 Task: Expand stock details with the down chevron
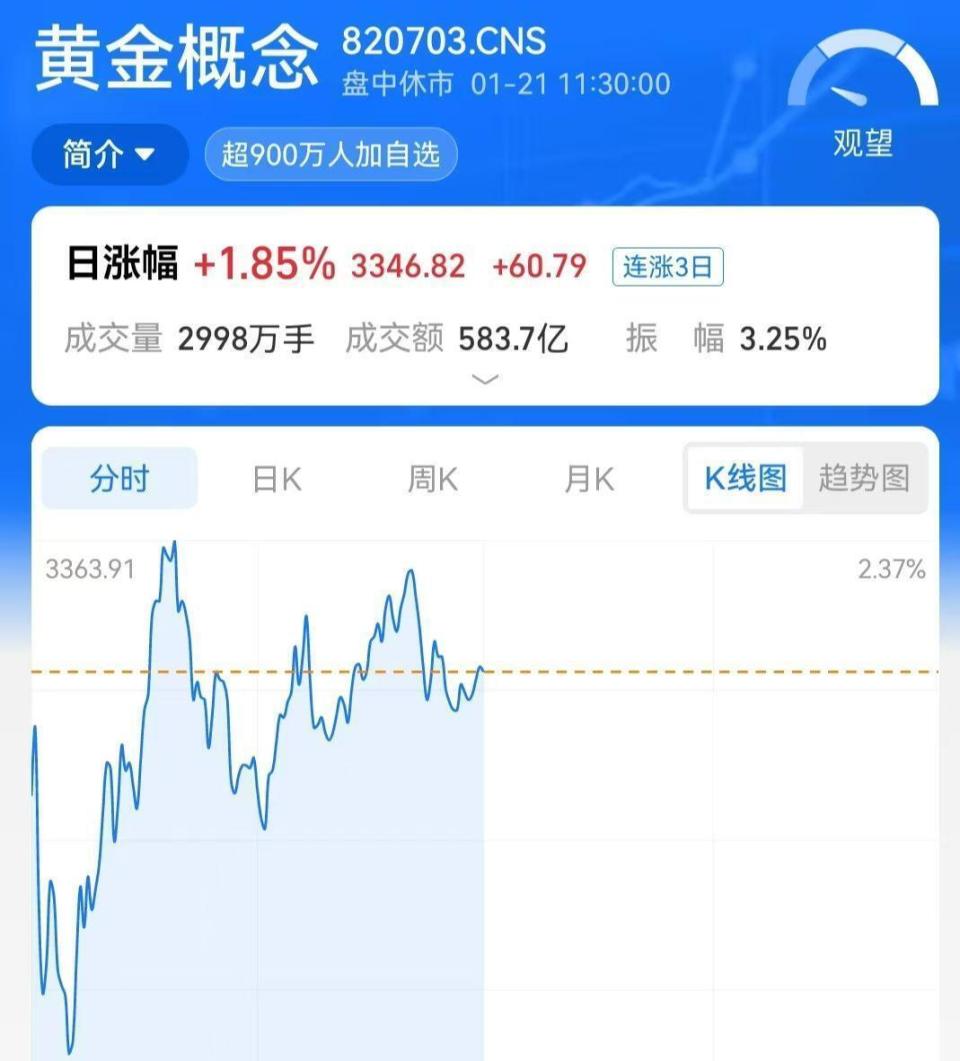[484, 380]
